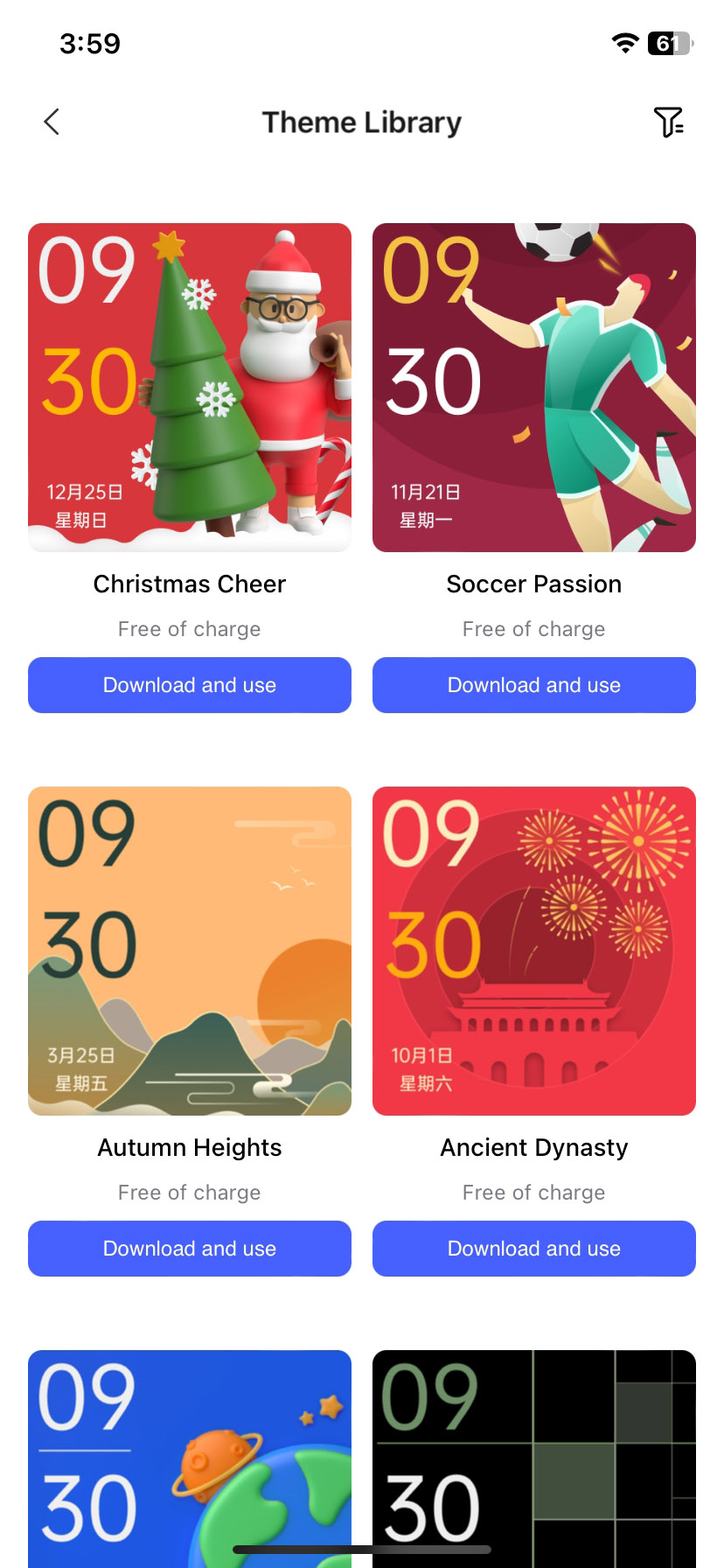The image size is (724, 1568).
Task: Select the Autumn Heights theme preview
Action: click(x=190, y=951)
